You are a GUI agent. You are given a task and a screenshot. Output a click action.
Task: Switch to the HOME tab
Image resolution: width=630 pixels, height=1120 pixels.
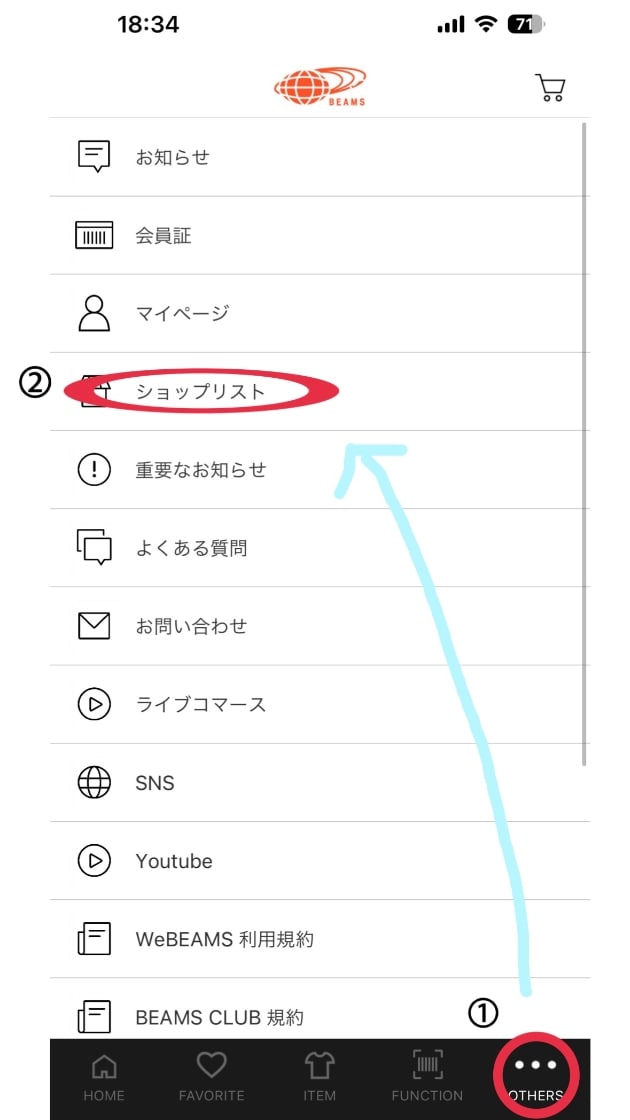tap(104, 1077)
